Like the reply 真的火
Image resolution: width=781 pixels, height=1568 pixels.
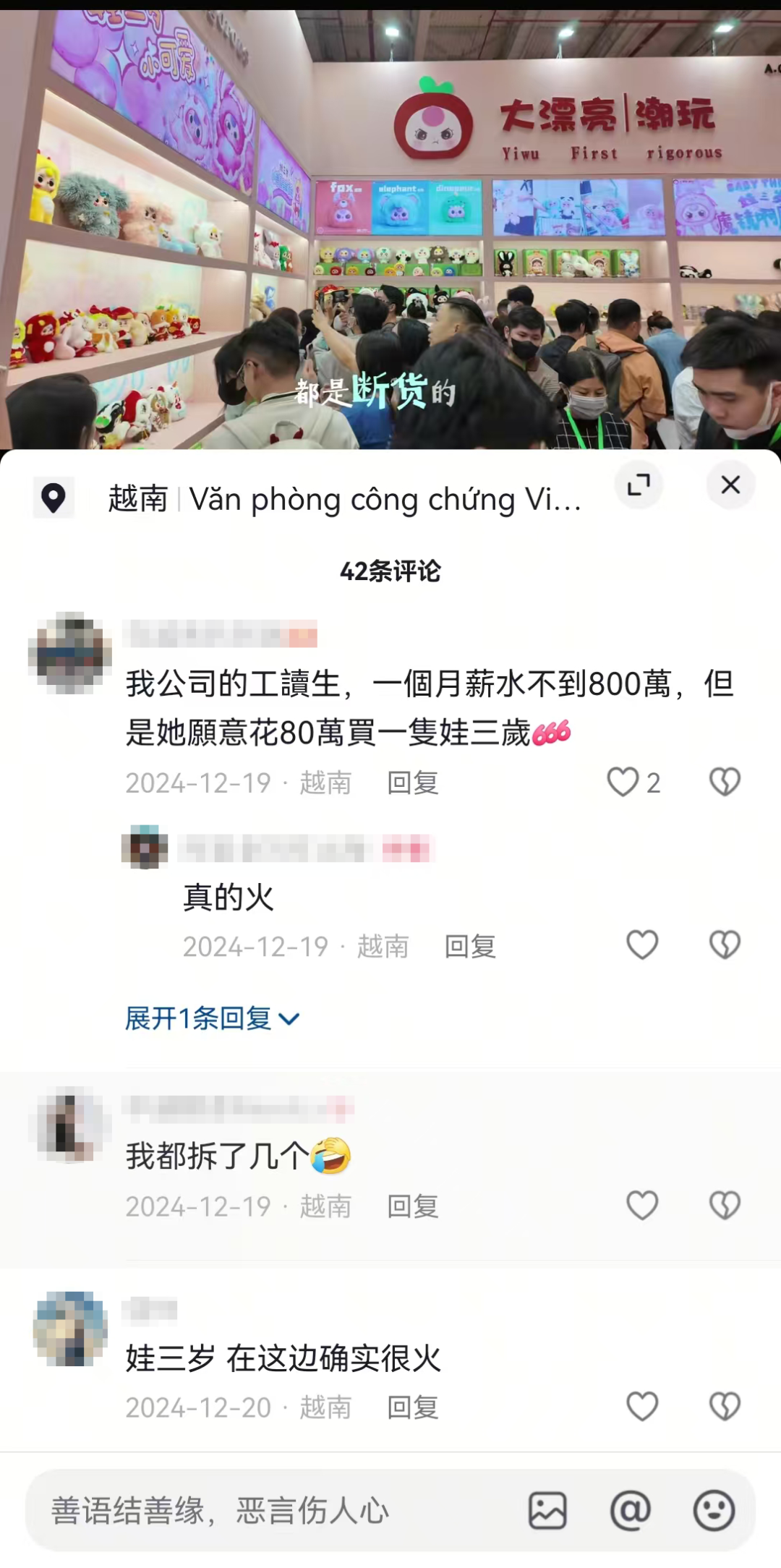[642, 945]
